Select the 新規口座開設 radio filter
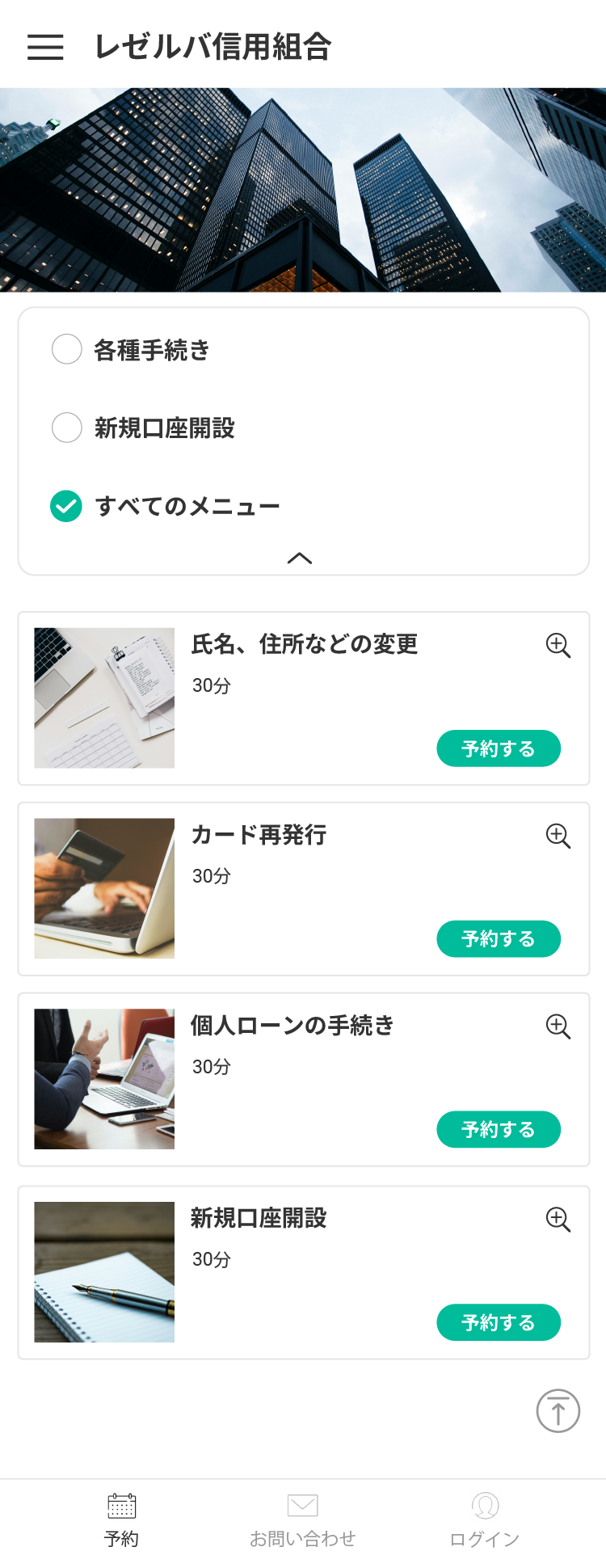Image resolution: width=606 pixels, height=1568 pixels. click(67, 428)
